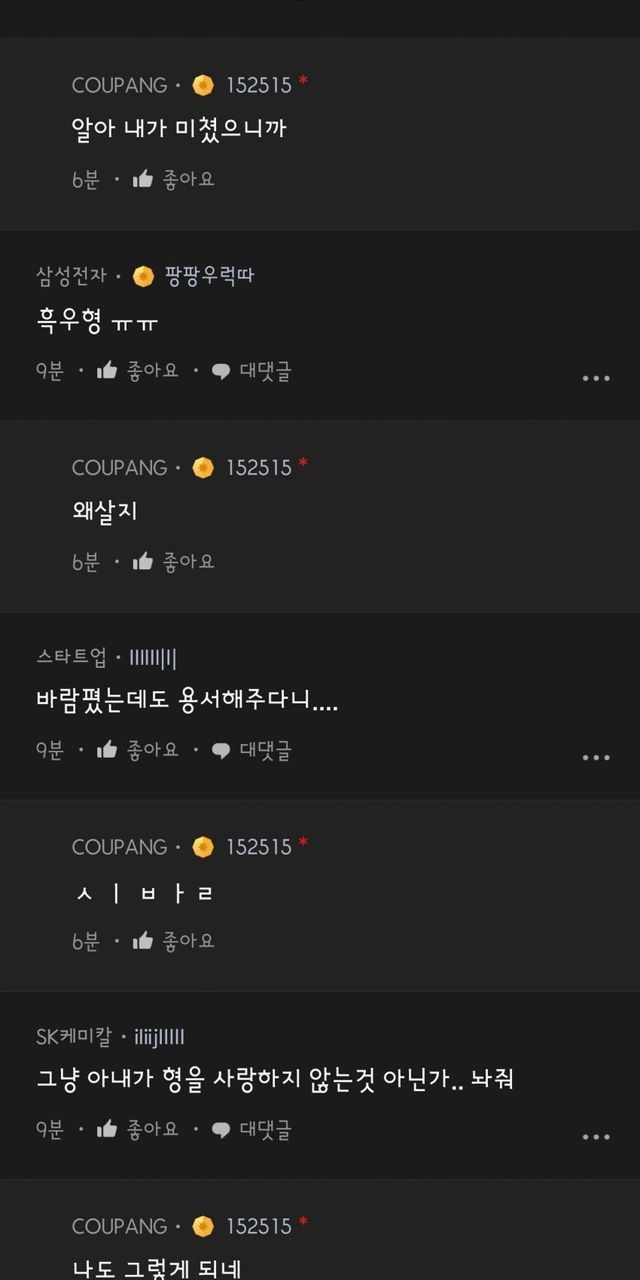Open overflow menu on 삼성전자 comment
The width and height of the screenshot is (640, 1280).
[x=596, y=378]
